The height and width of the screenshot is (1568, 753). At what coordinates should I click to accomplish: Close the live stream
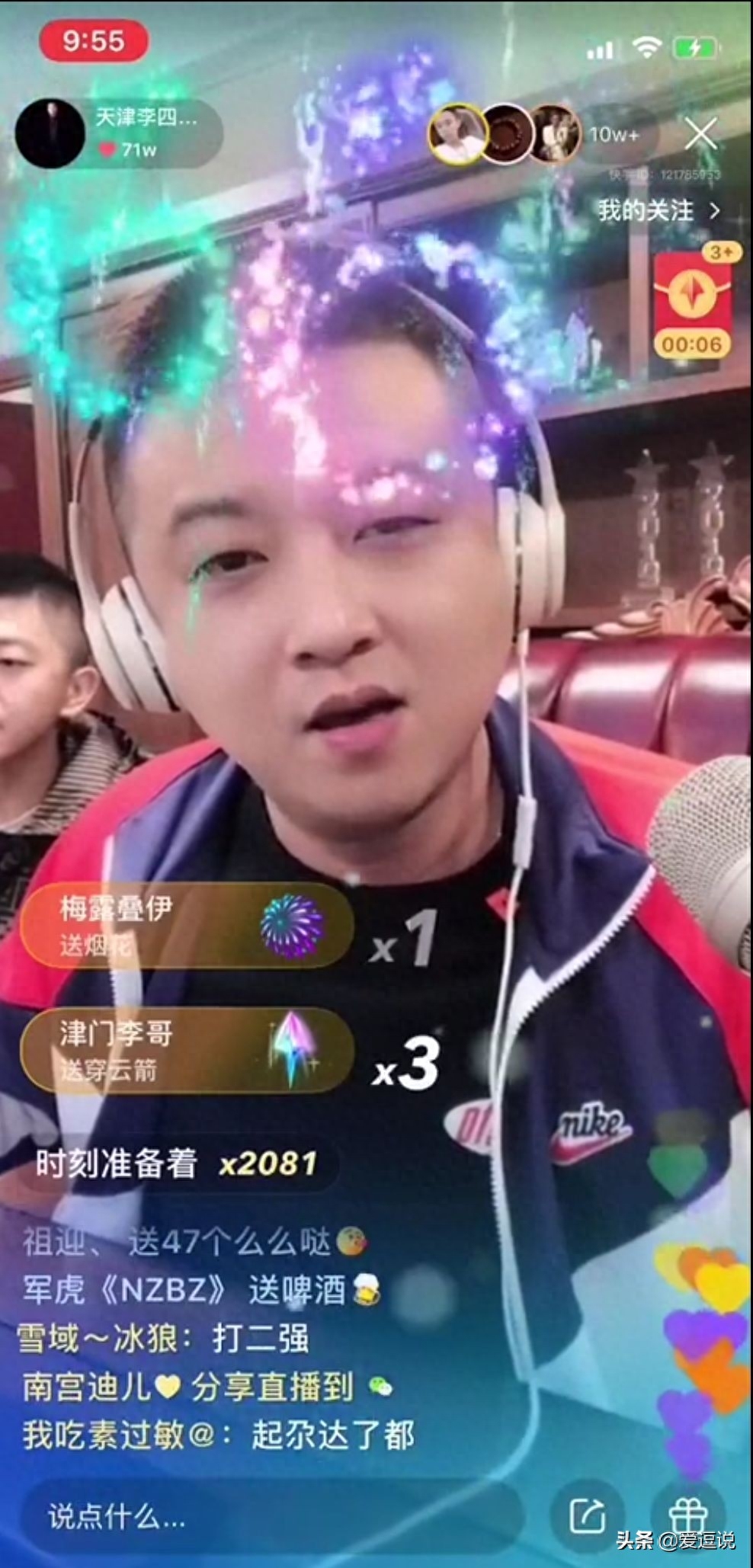(x=700, y=135)
